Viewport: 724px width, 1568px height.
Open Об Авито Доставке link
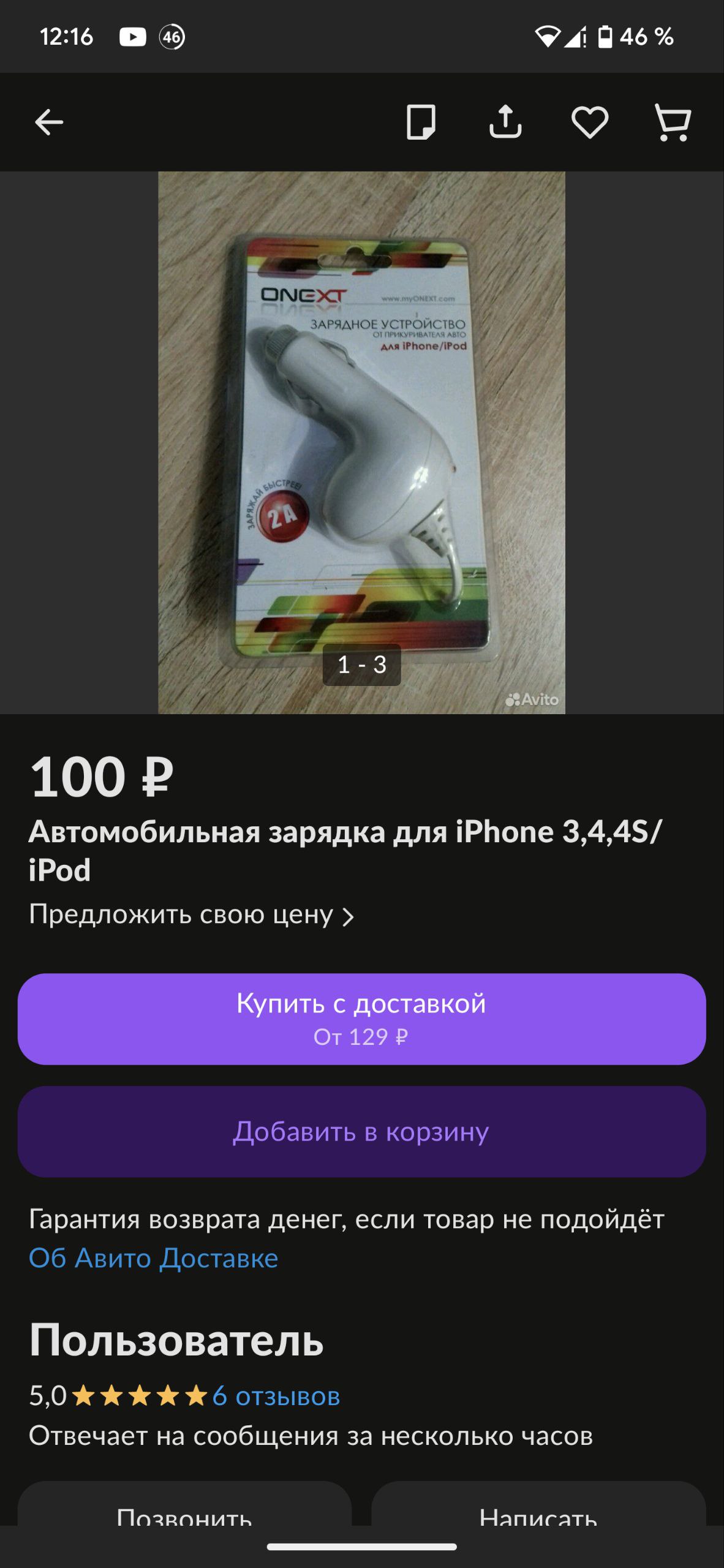point(153,1258)
